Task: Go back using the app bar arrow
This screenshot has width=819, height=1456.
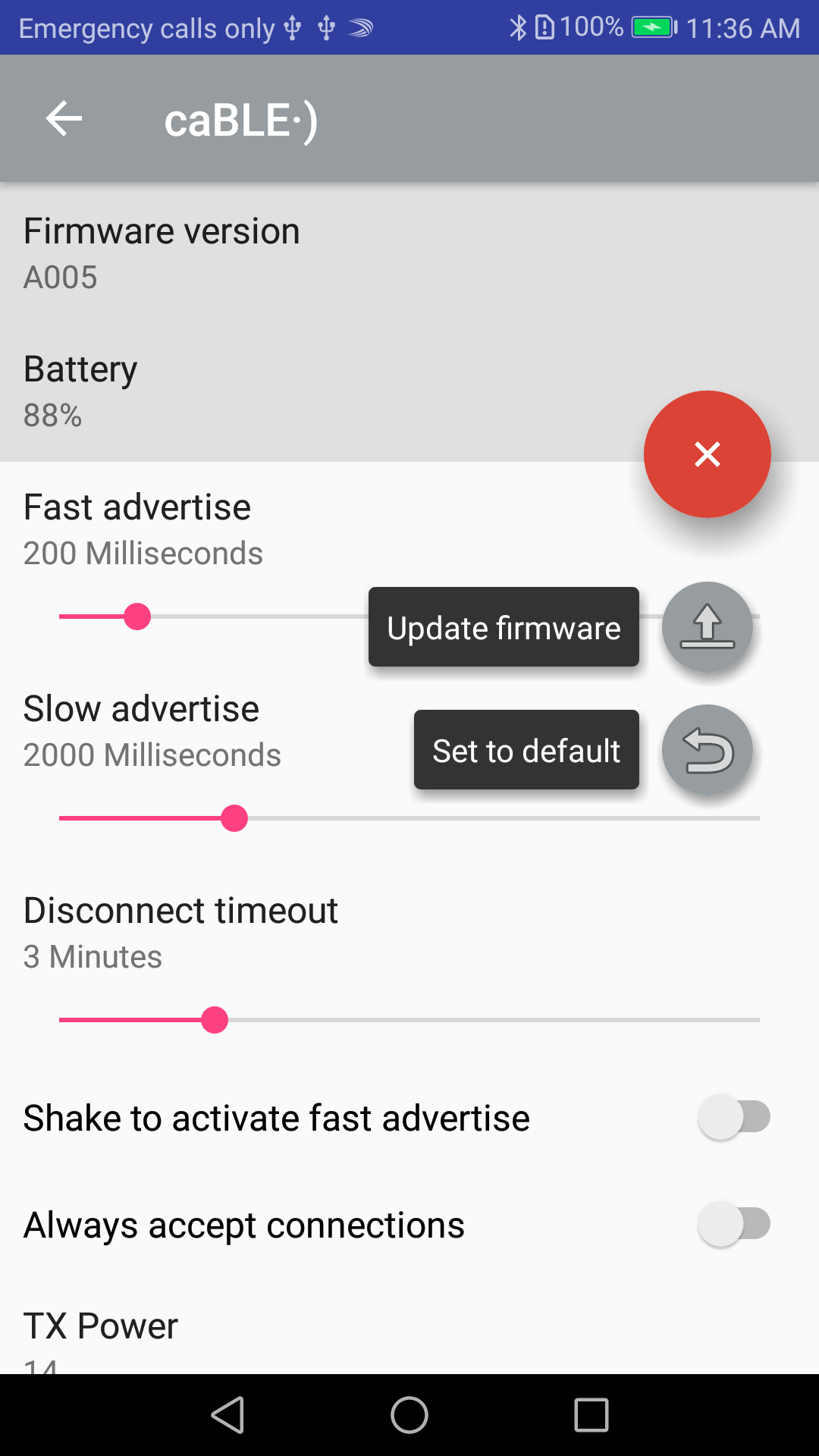Action: click(x=64, y=118)
